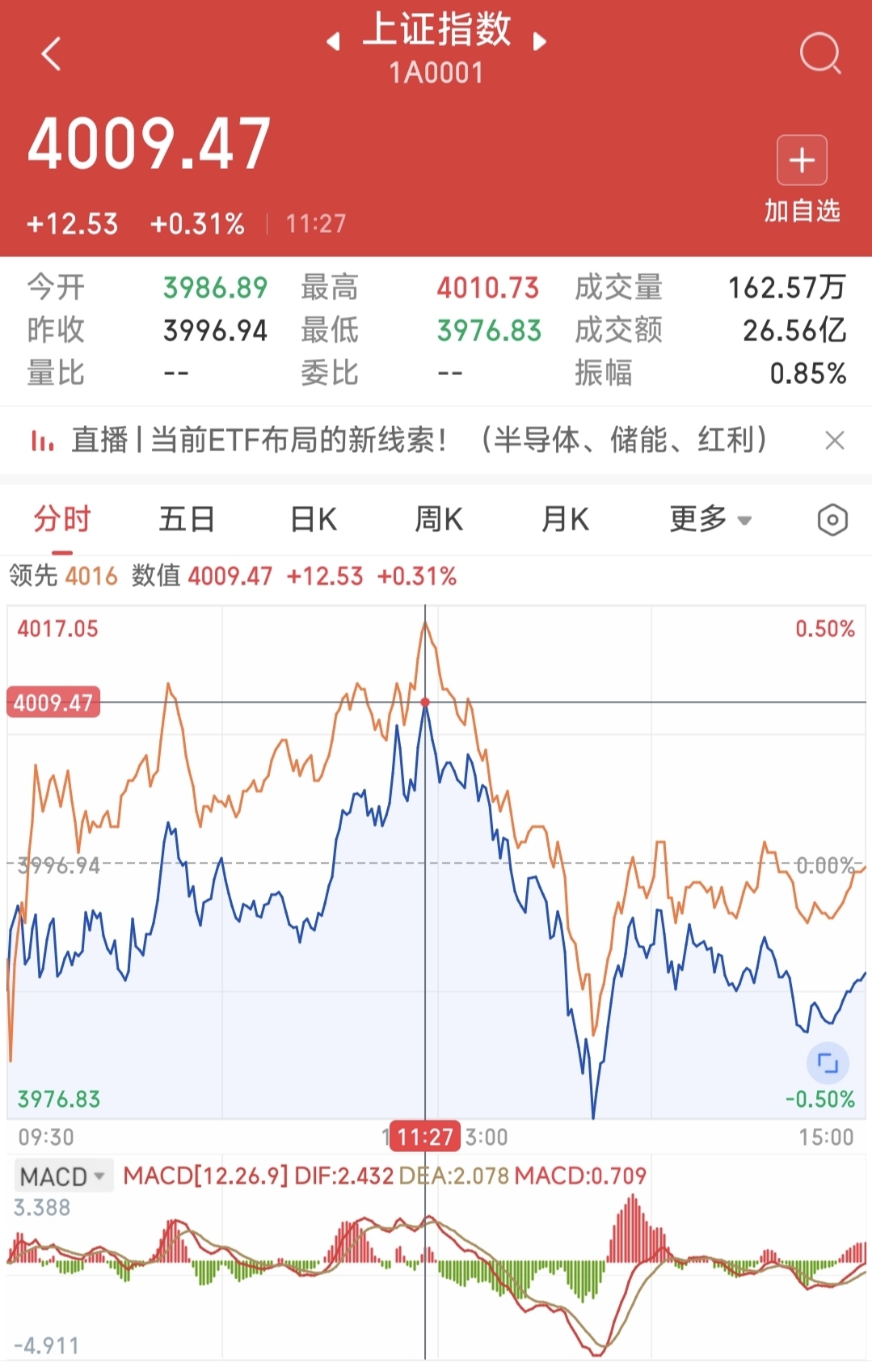
Task: Open the search magnifier icon
Action: click(x=819, y=54)
